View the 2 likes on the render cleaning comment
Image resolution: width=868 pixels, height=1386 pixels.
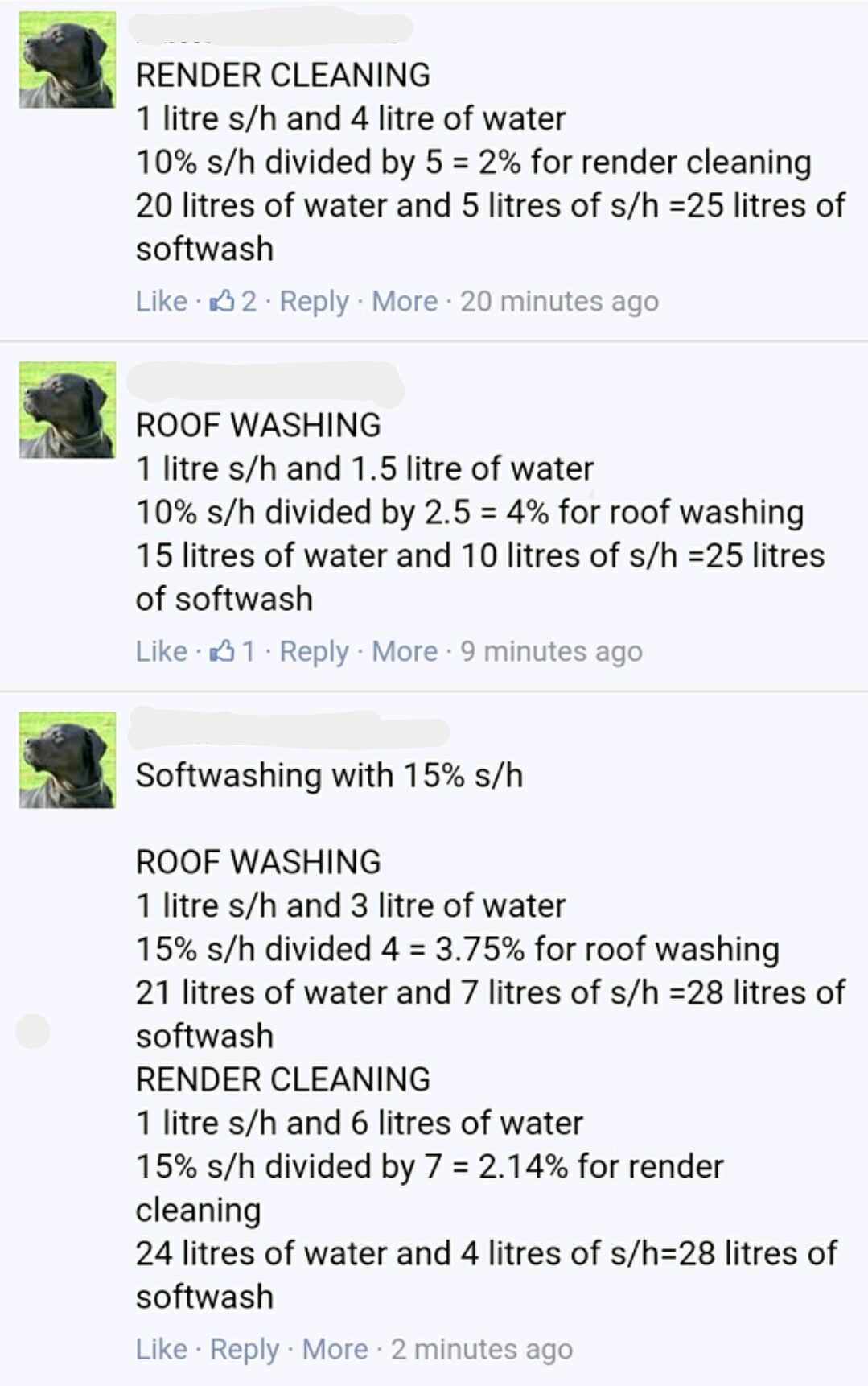[x=233, y=301]
